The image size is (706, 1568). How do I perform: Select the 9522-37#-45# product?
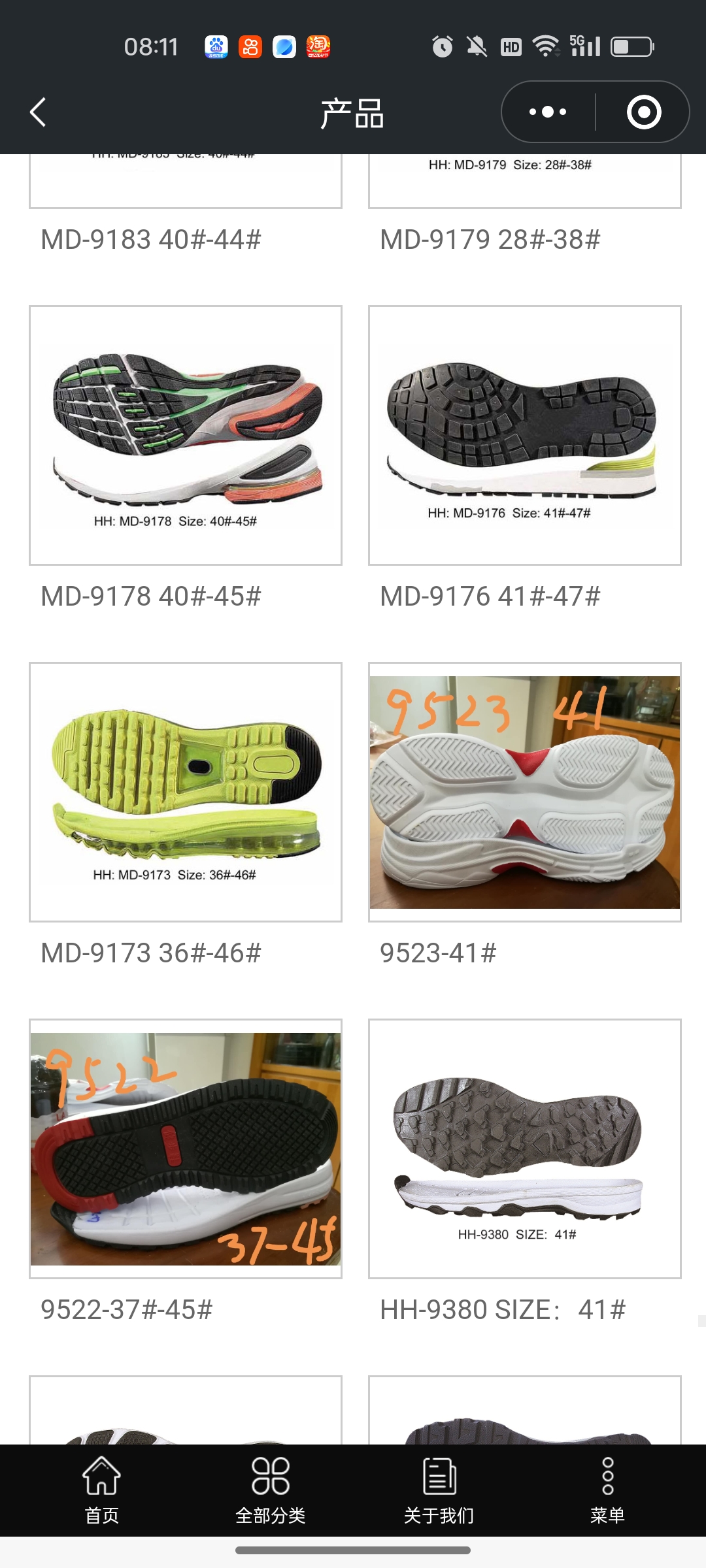click(x=186, y=1149)
